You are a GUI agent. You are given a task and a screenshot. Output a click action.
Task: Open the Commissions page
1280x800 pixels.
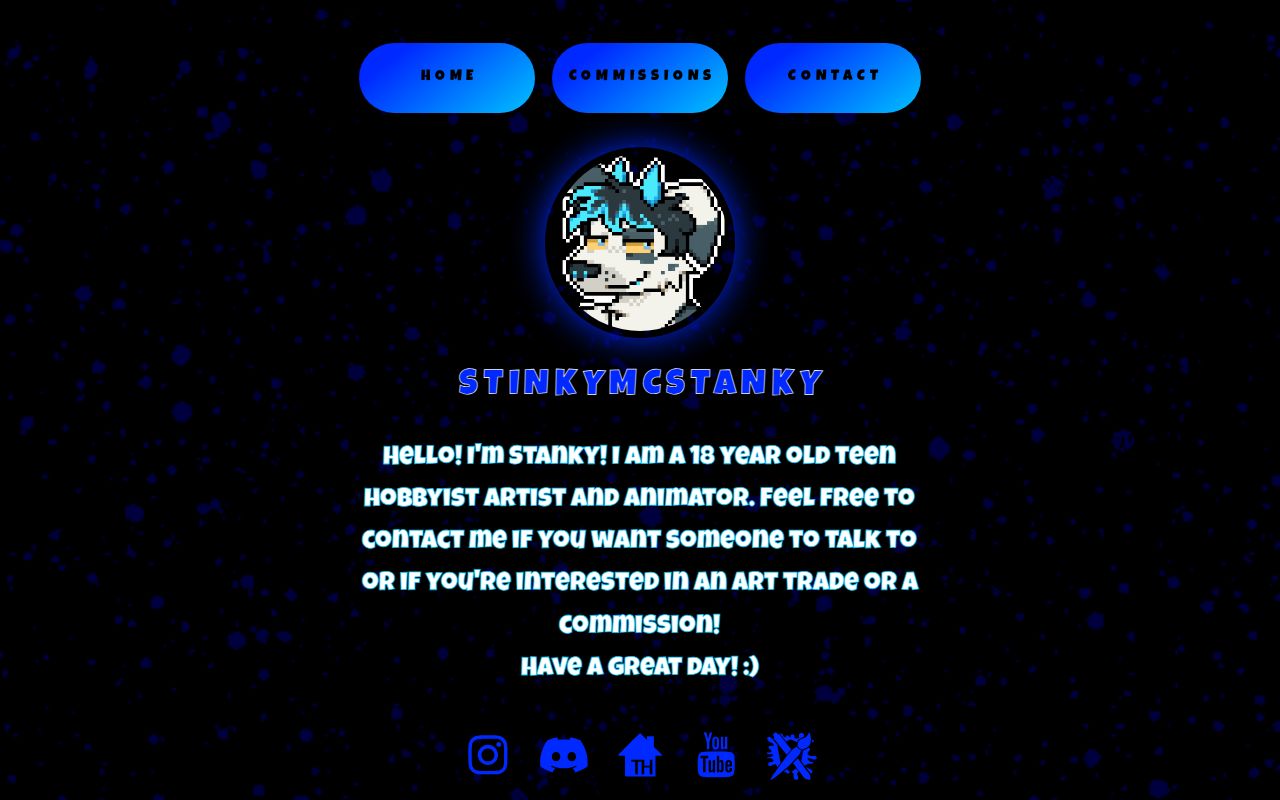(x=640, y=77)
